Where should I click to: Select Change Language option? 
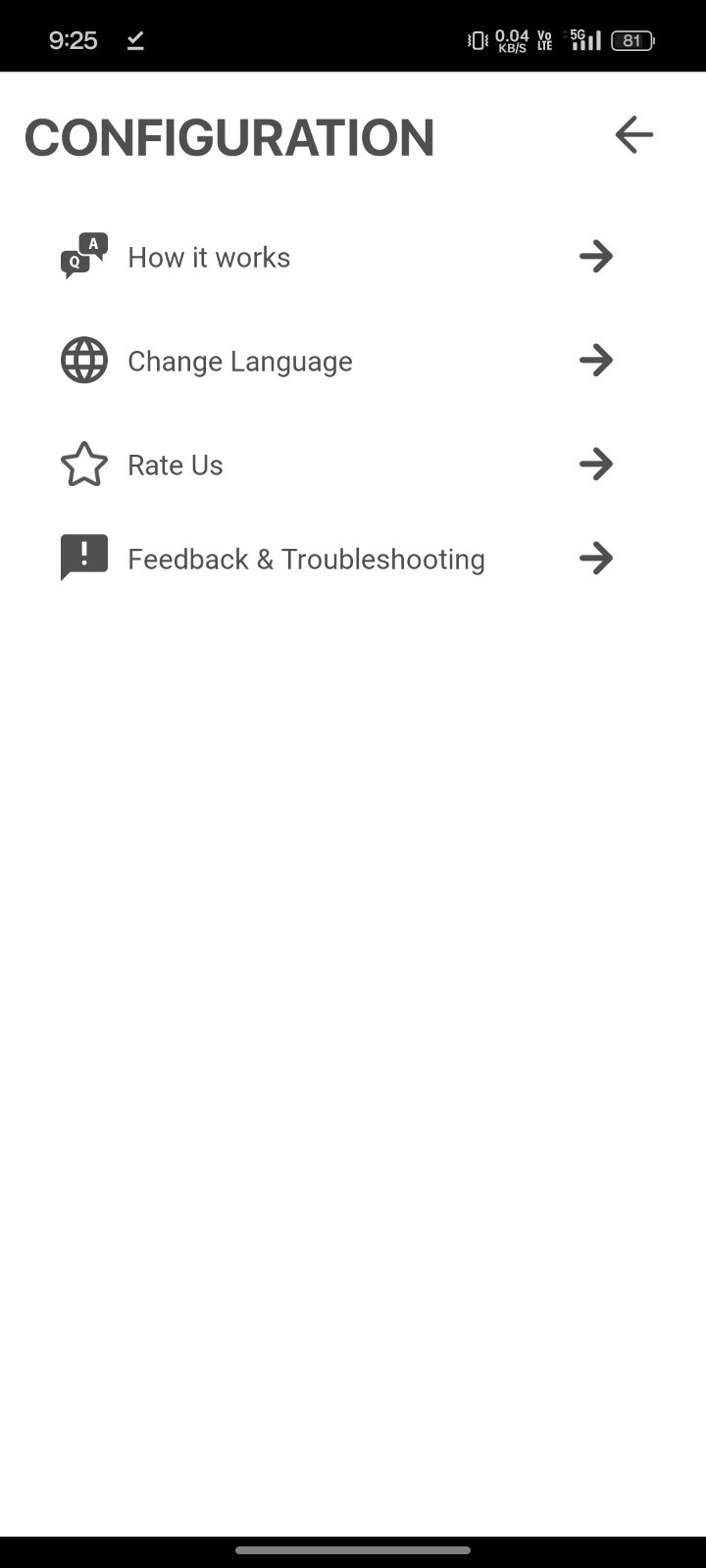point(239,361)
